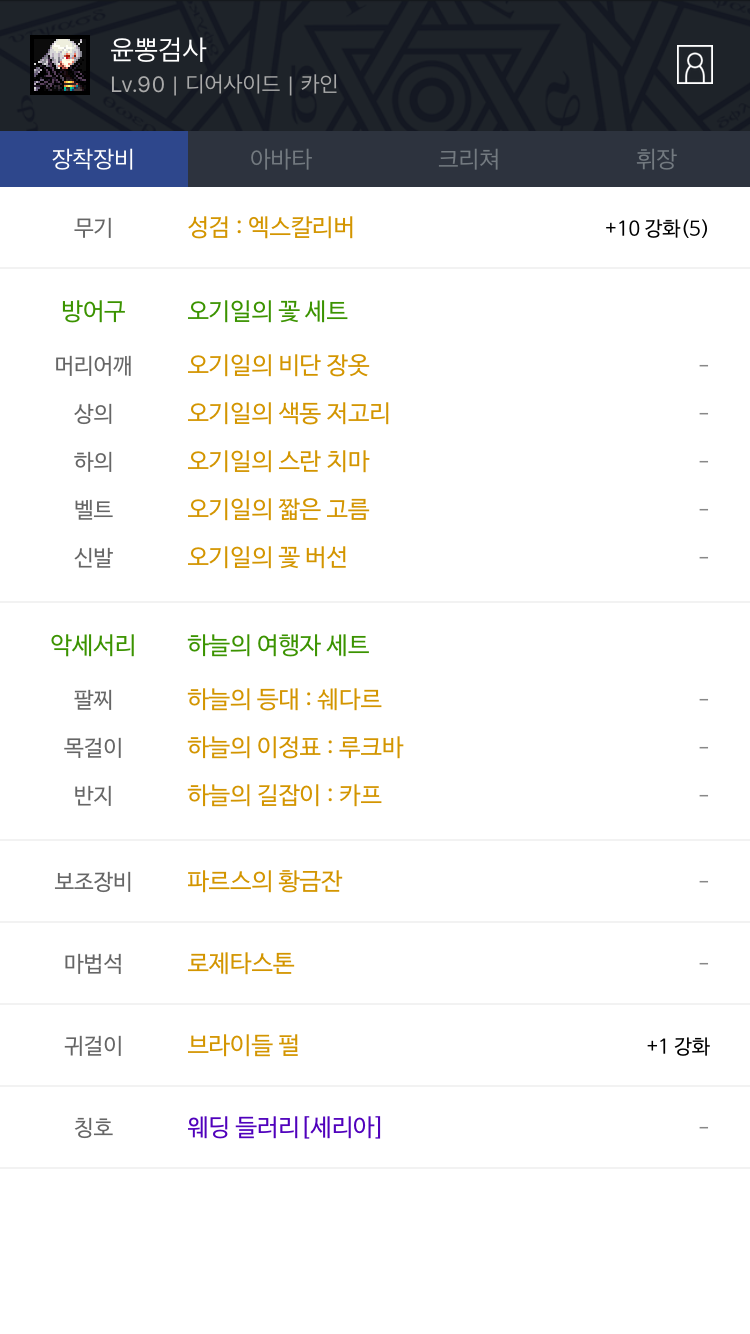Open the 휘장 tab
The image size is (750, 1334).
(x=656, y=159)
